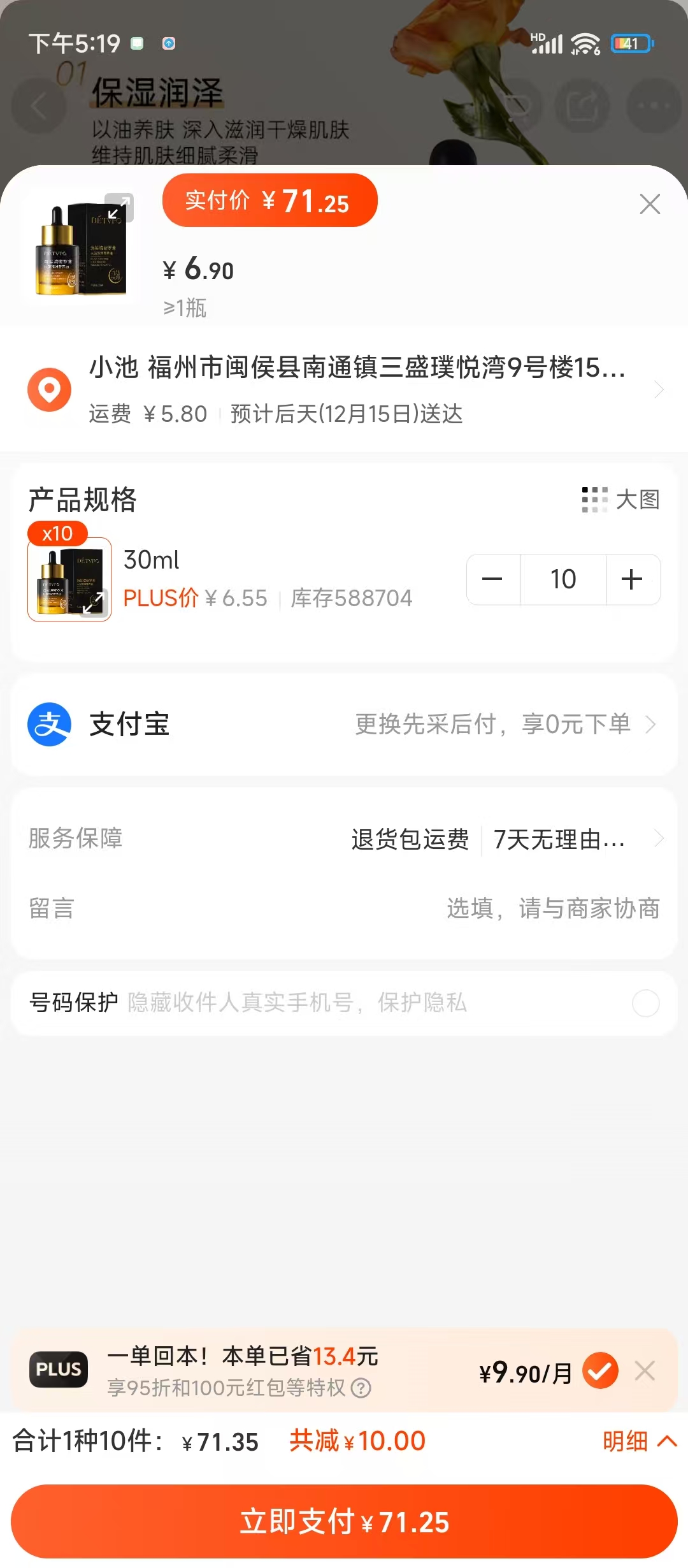This screenshot has height=1568, width=688.
Task: Enable 号码保护 phone number privacy
Action: tap(645, 1003)
